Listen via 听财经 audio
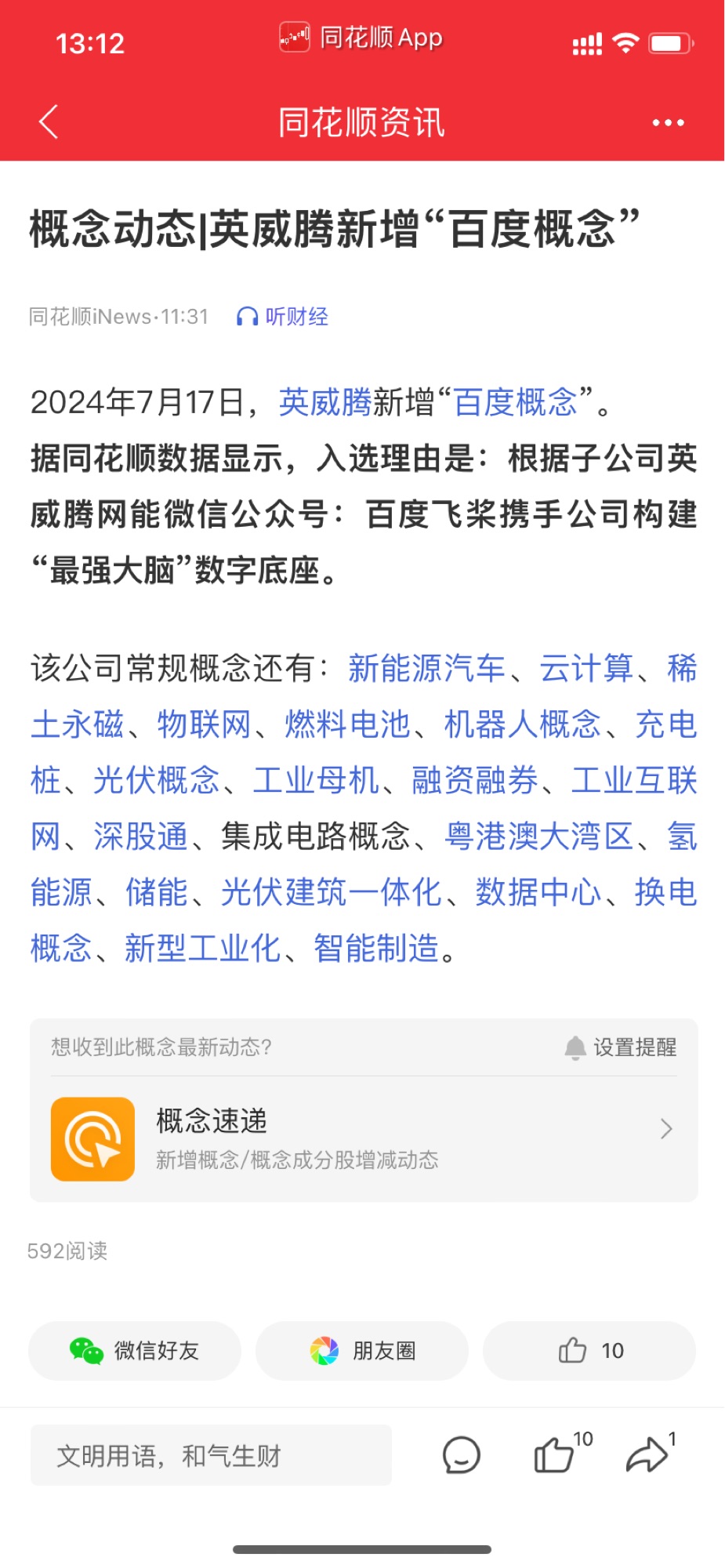The width and height of the screenshot is (725, 1568). pyautogui.click(x=283, y=317)
